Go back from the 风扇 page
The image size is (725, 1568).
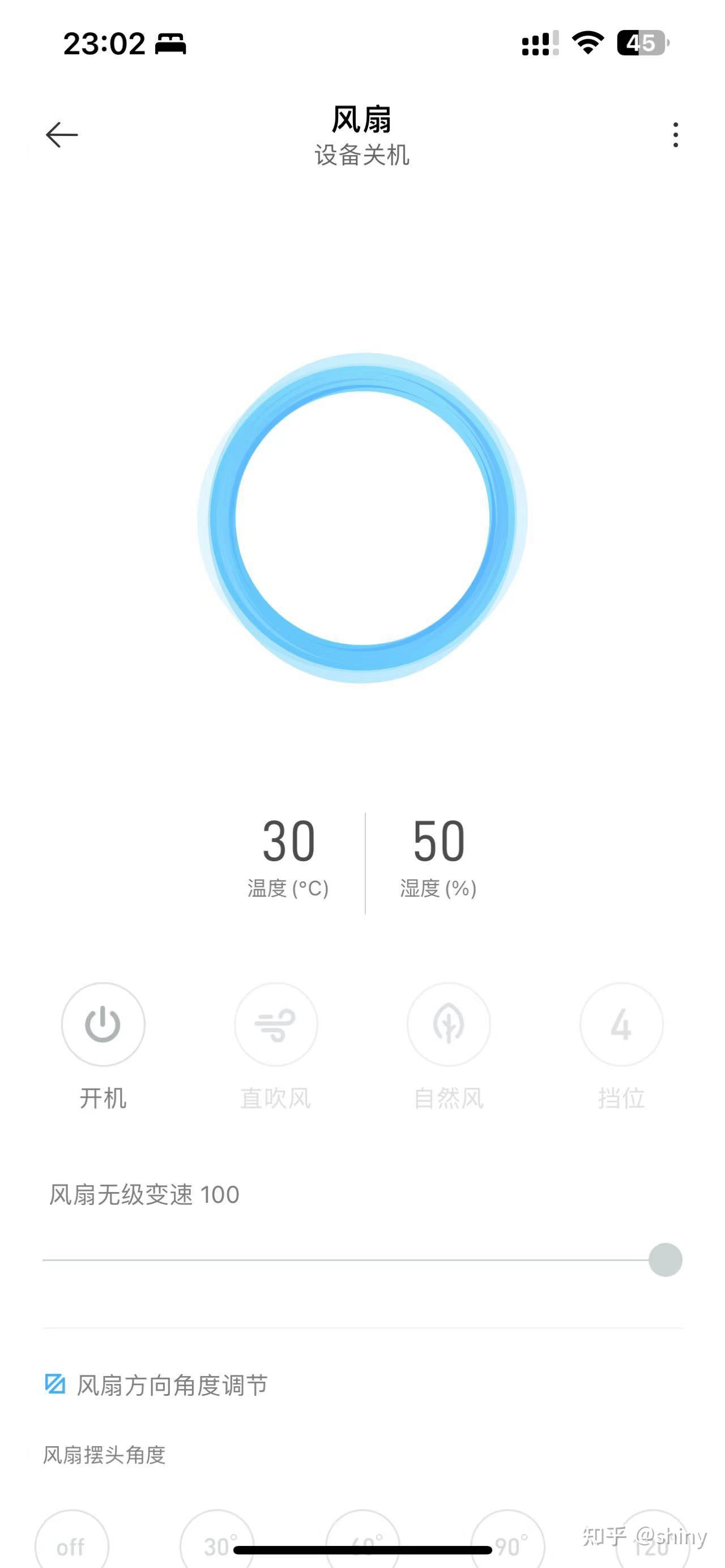coord(62,135)
